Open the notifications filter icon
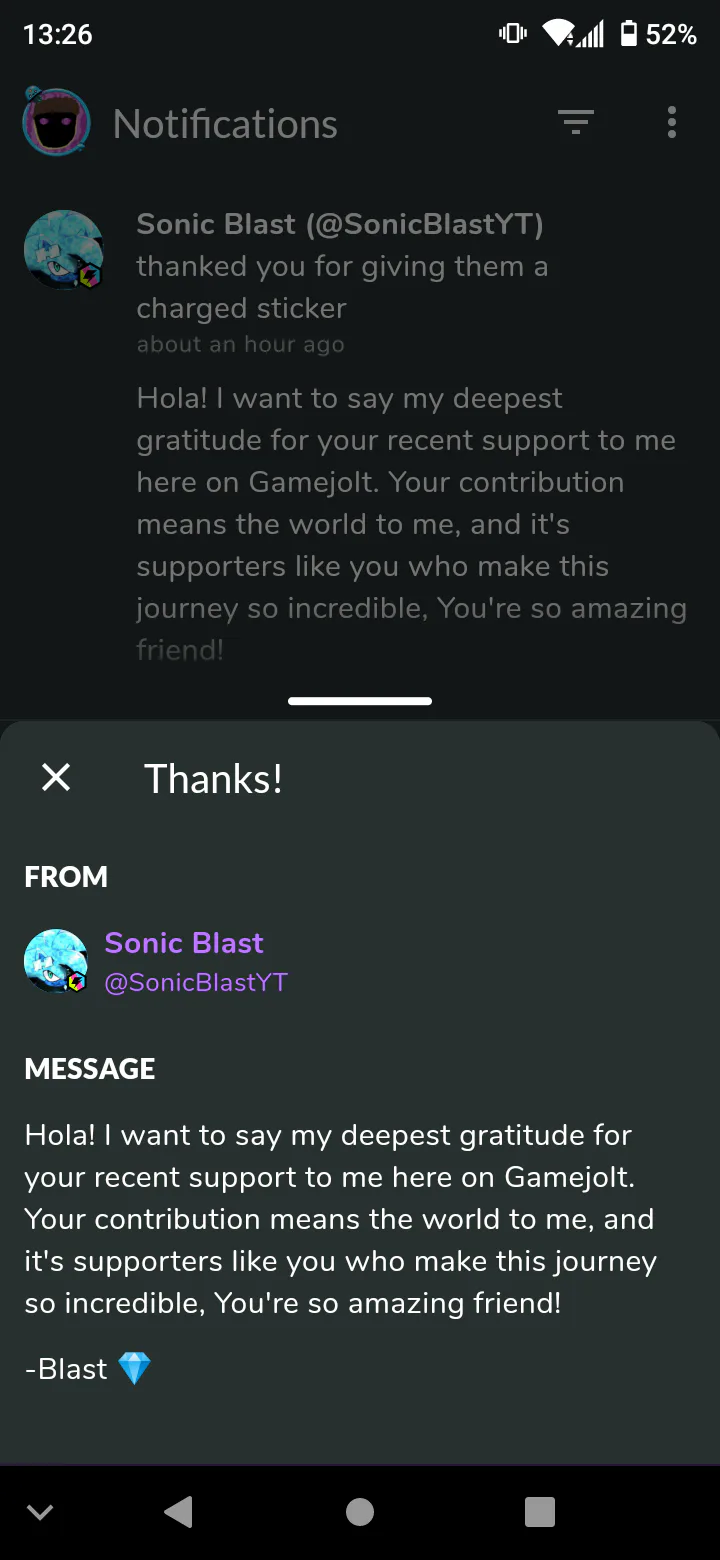 coord(576,123)
